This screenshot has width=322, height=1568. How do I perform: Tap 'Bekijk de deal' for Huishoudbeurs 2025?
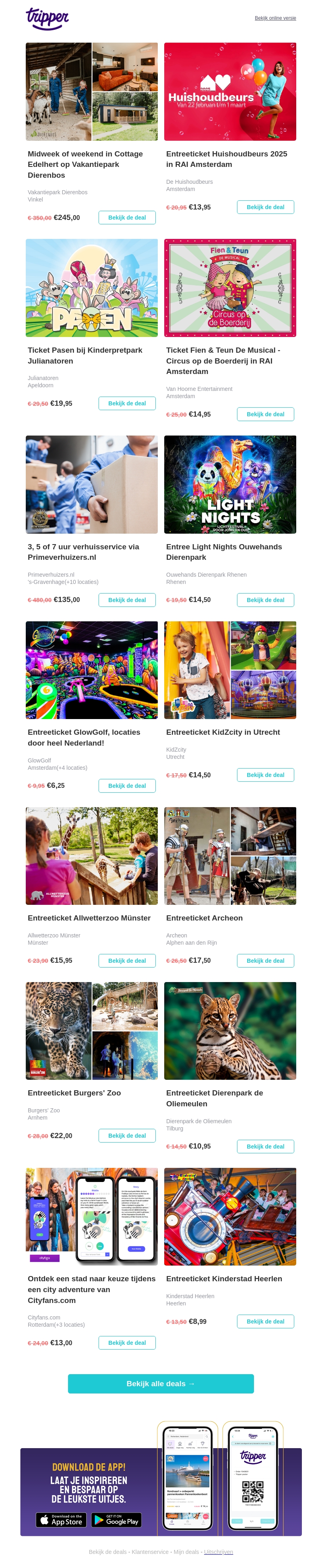265,207
